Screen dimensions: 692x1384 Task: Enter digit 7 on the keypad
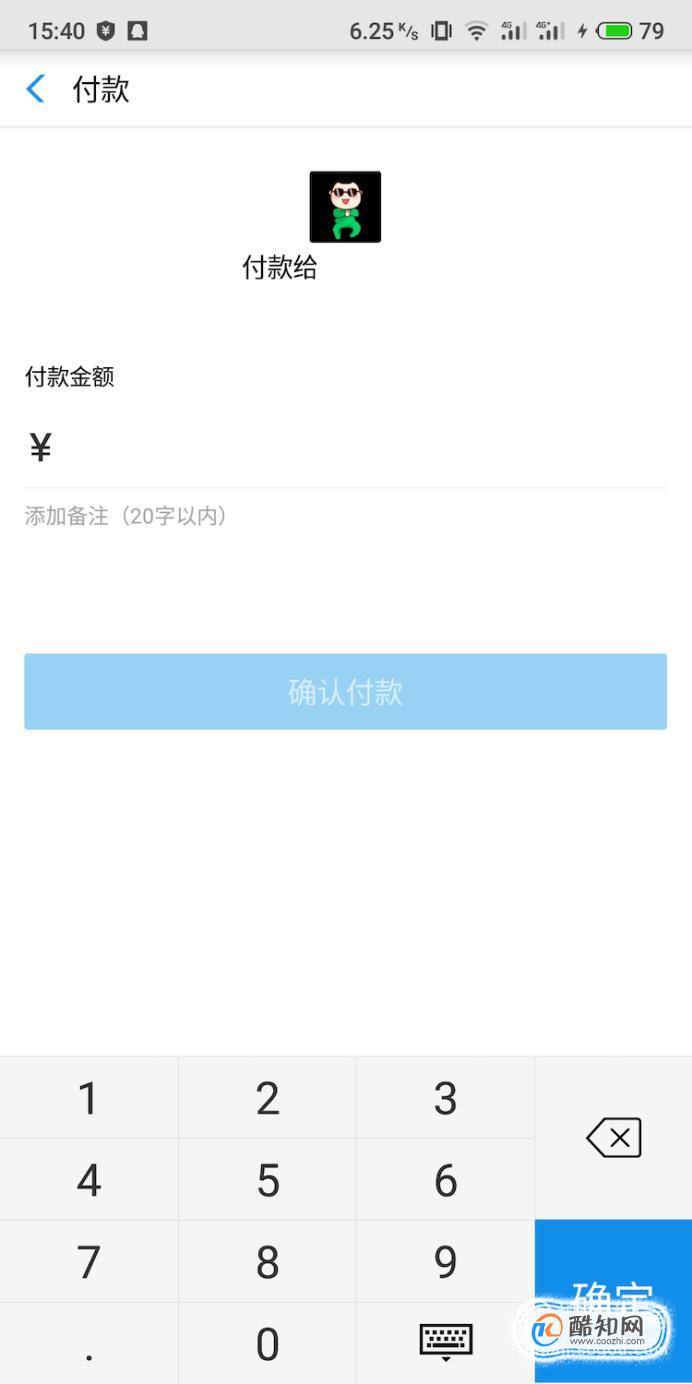tap(89, 1262)
